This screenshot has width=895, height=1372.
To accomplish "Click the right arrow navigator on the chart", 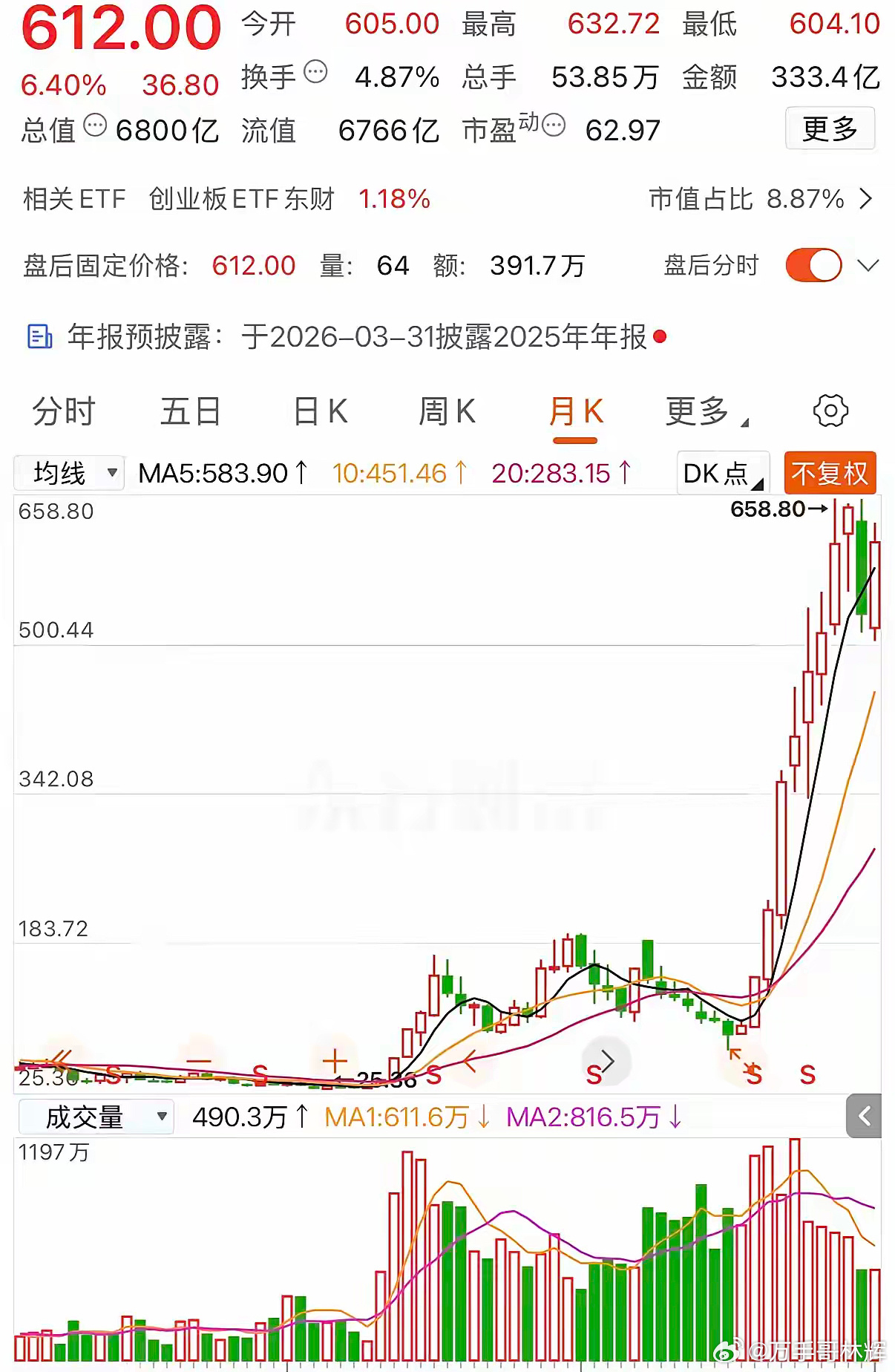I will pos(606,1062).
